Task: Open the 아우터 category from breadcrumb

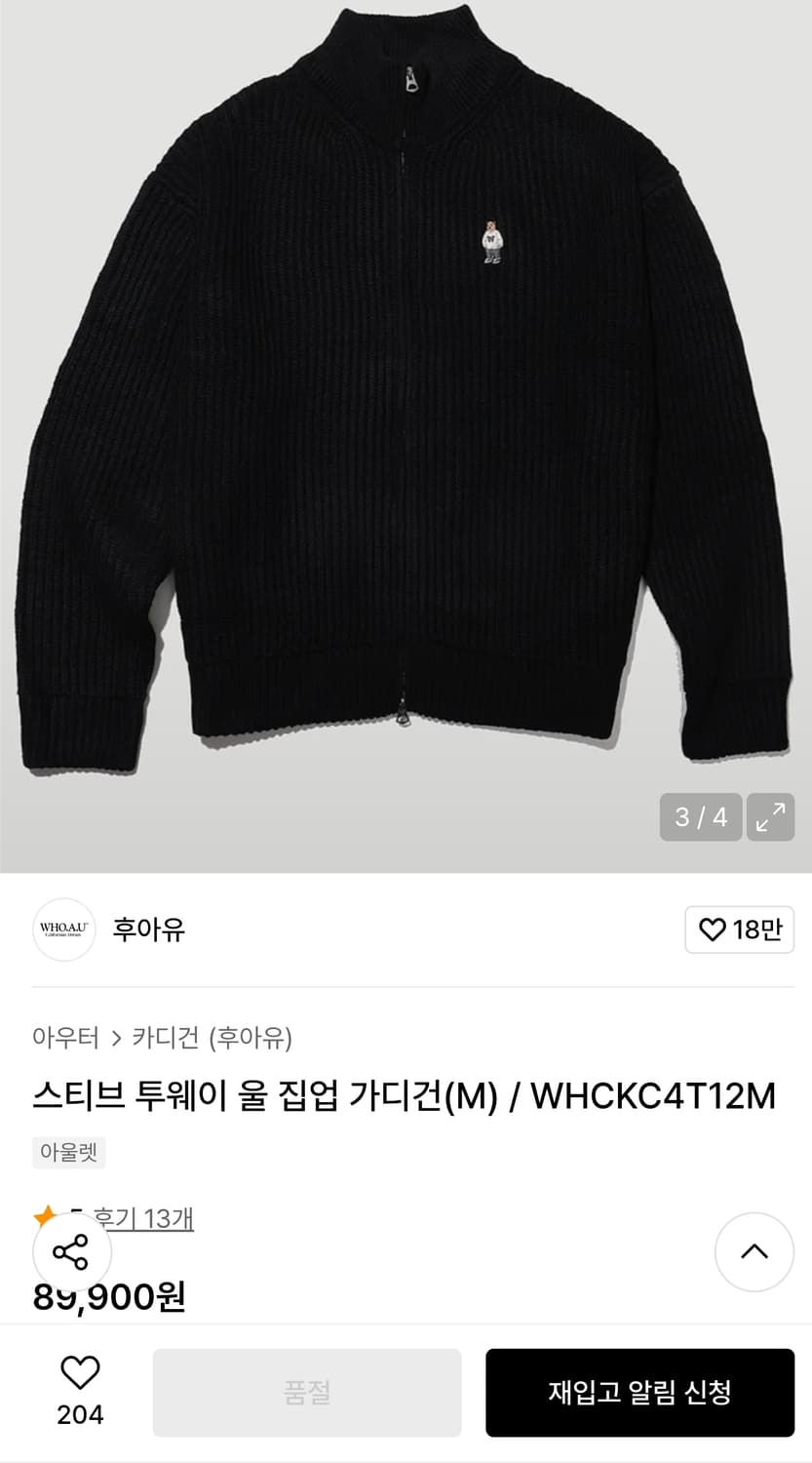Action: [61, 1039]
